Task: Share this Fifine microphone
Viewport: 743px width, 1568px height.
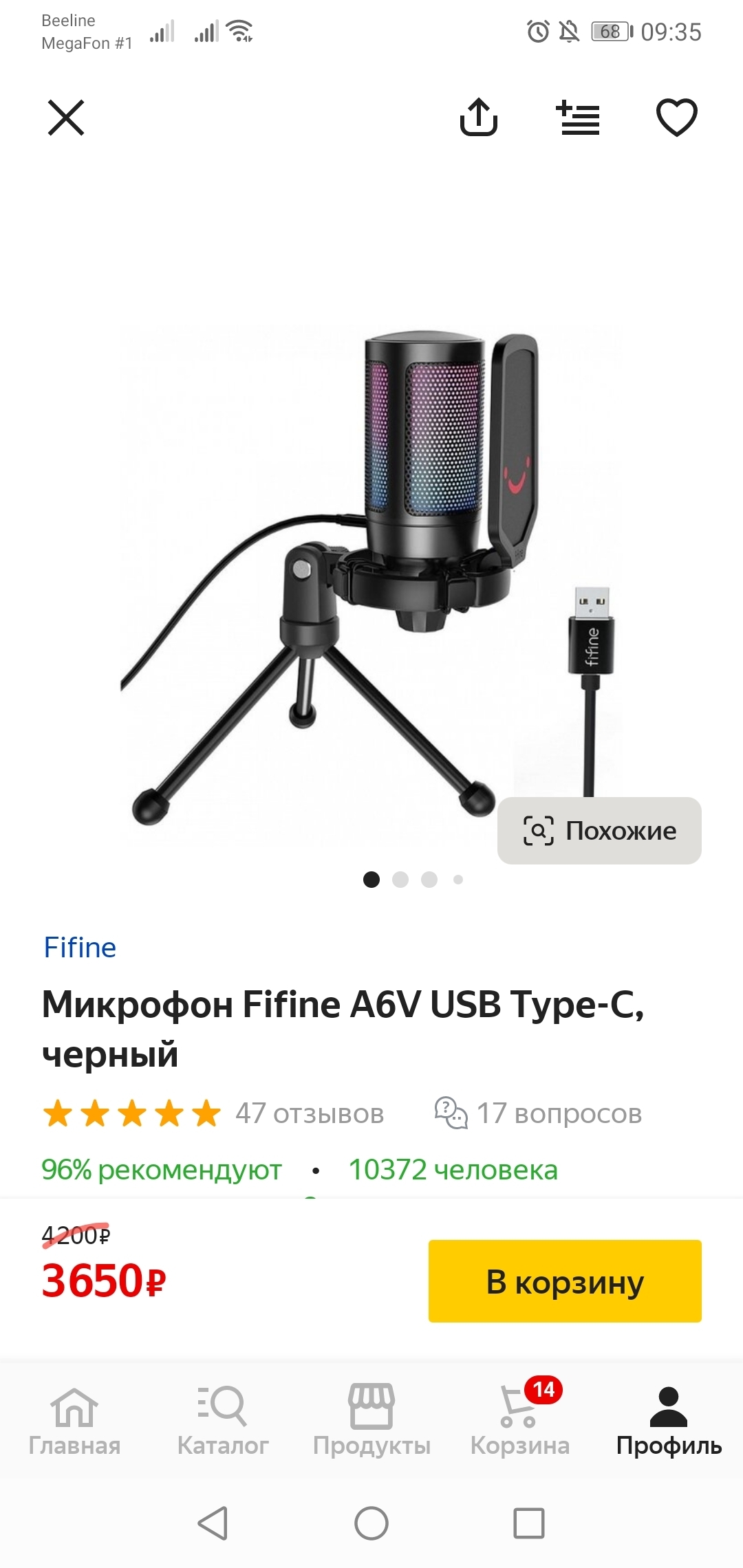Action: (x=478, y=118)
